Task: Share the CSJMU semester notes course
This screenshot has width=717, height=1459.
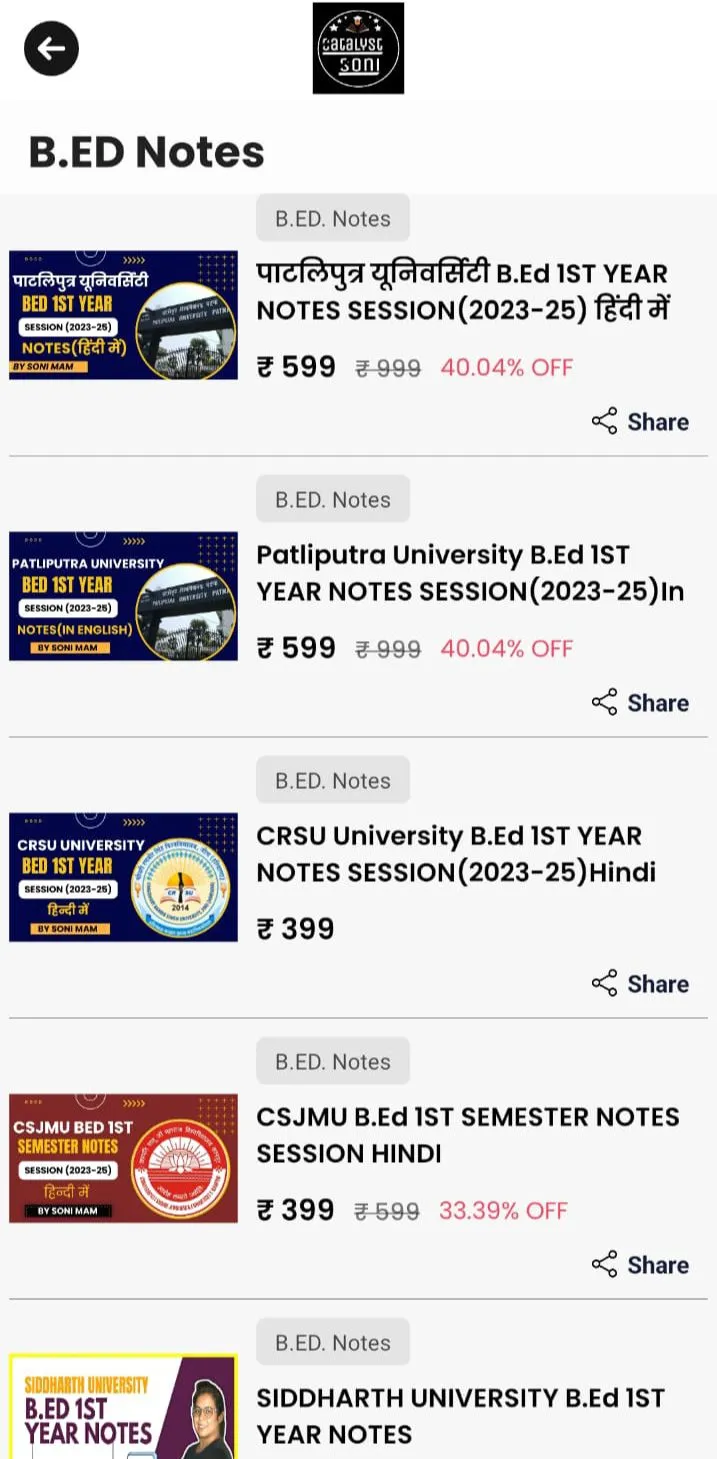Action: (640, 1265)
